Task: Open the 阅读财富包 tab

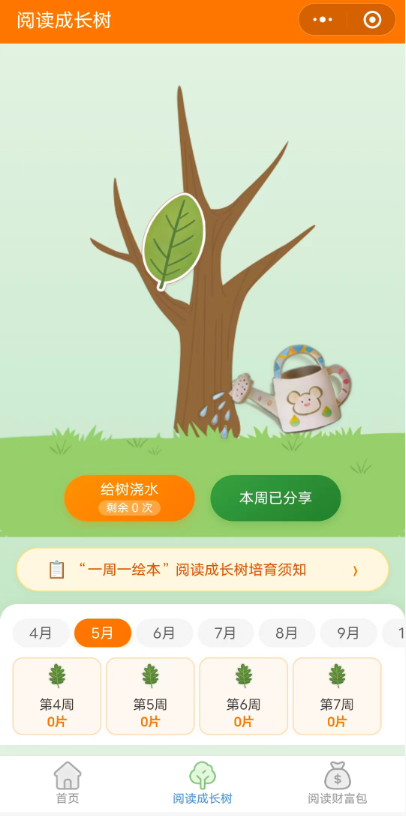Action: tap(337, 783)
